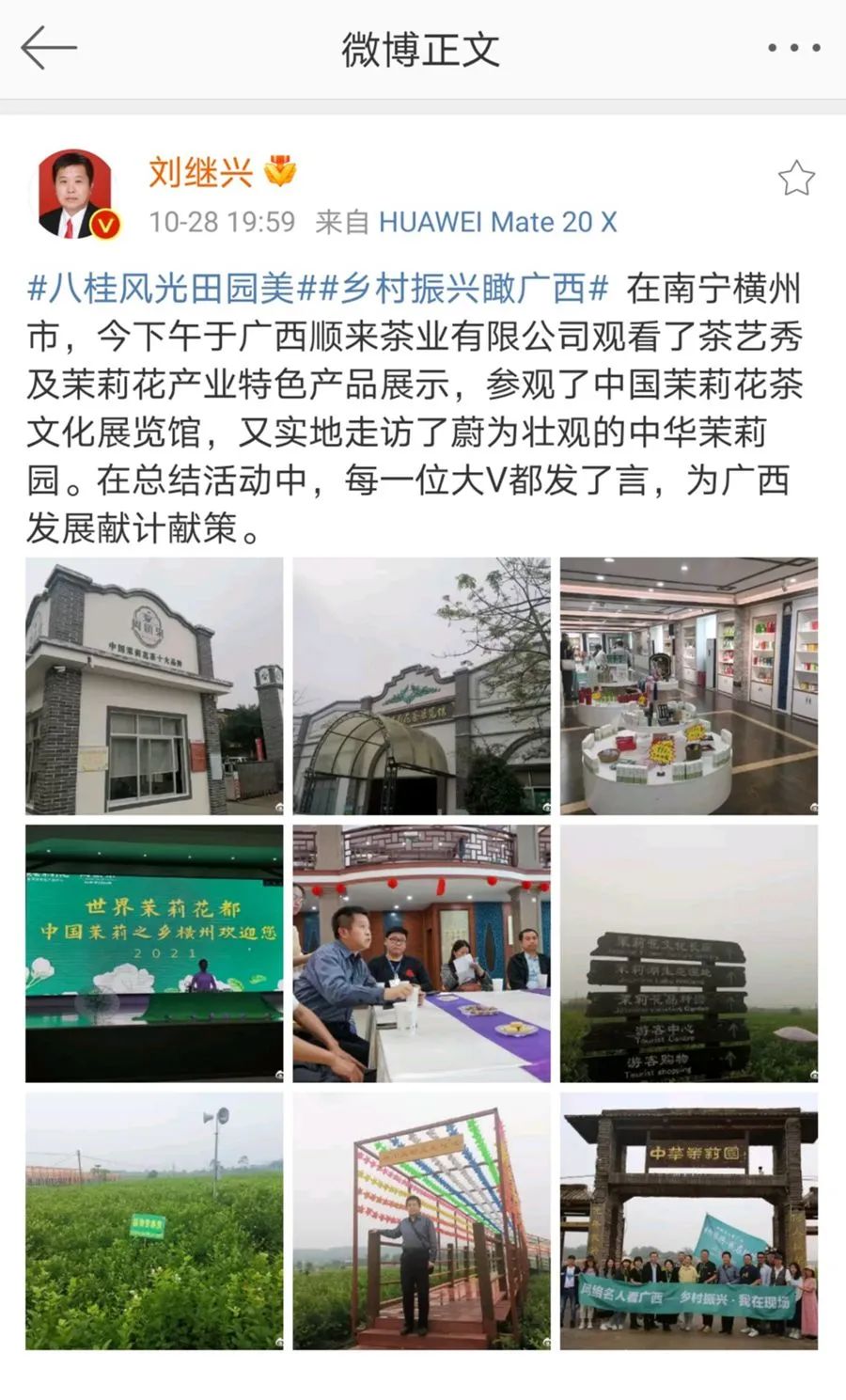The height and width of the screenshot is (1400, 846).
Task: View the jasmine field photo with green sign
Action: (x=154, y=1221)
